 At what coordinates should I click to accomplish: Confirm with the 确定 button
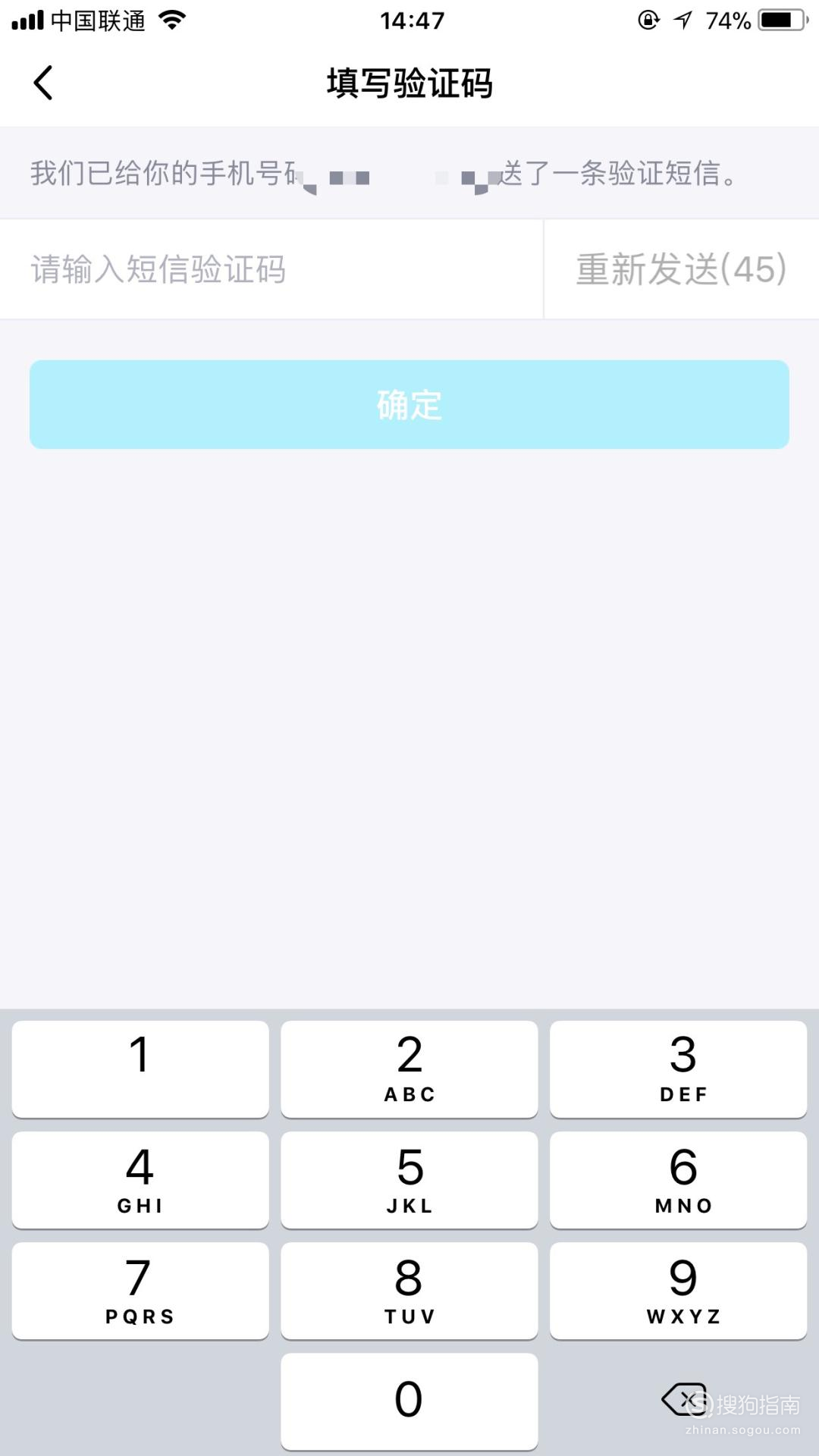[409, 404]
